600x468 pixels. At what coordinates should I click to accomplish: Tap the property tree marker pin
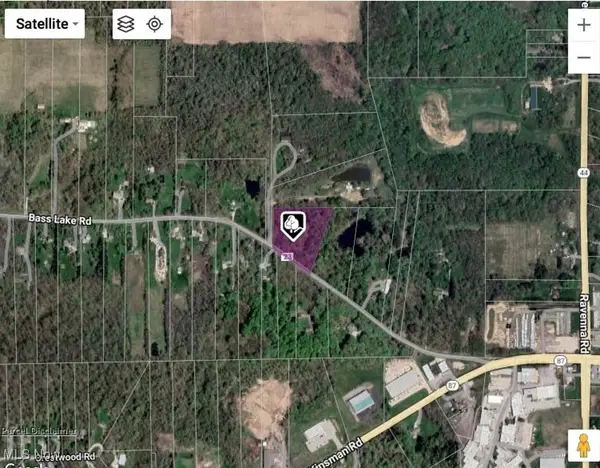pos(290,225)
